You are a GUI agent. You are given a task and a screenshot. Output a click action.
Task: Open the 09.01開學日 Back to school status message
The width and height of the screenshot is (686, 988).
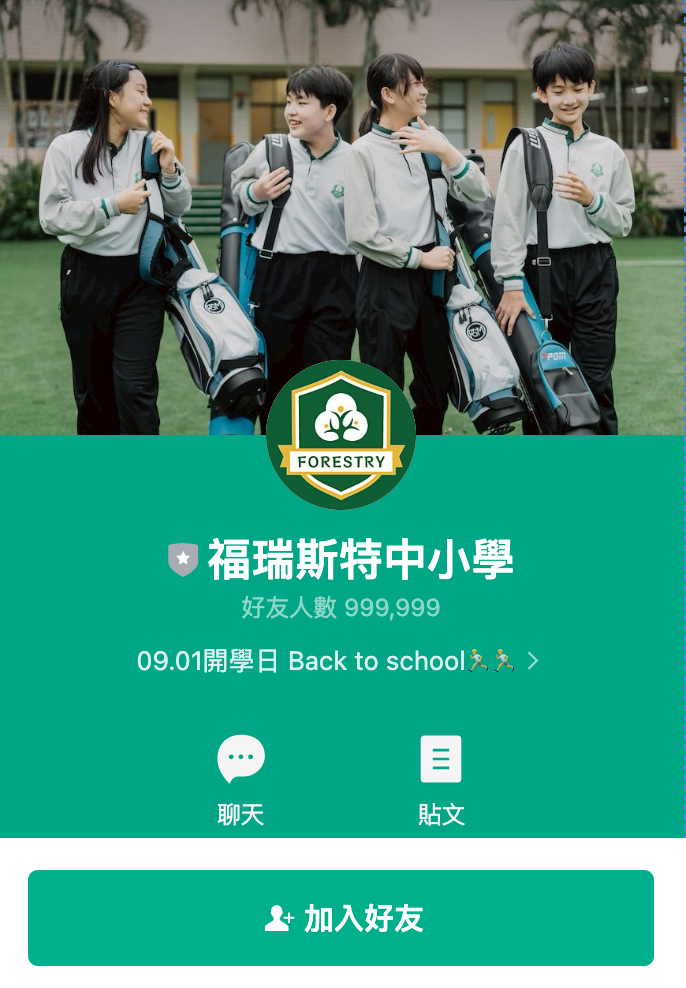[x=338, y=661]
